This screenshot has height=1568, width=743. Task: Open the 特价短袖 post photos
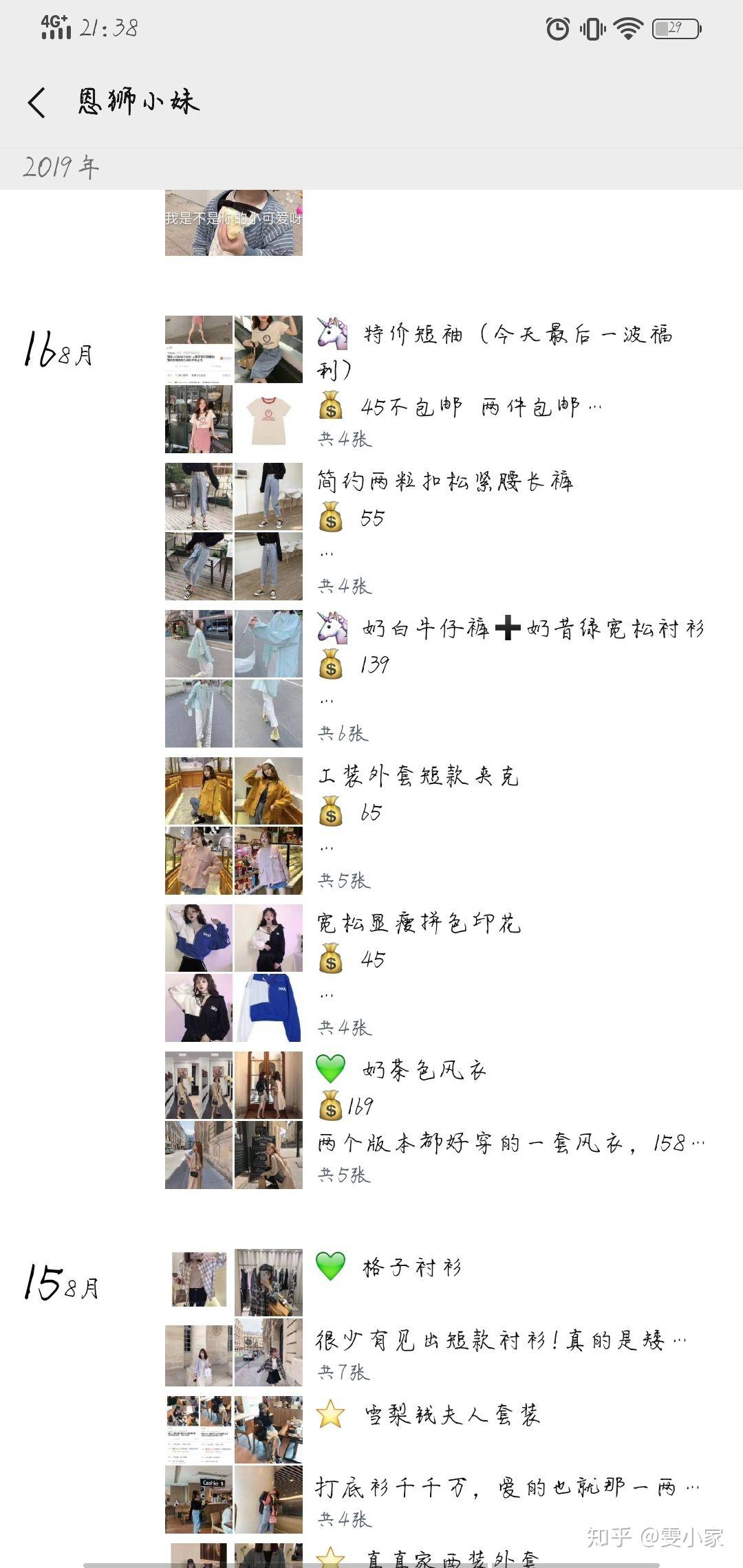pos(234,384)
